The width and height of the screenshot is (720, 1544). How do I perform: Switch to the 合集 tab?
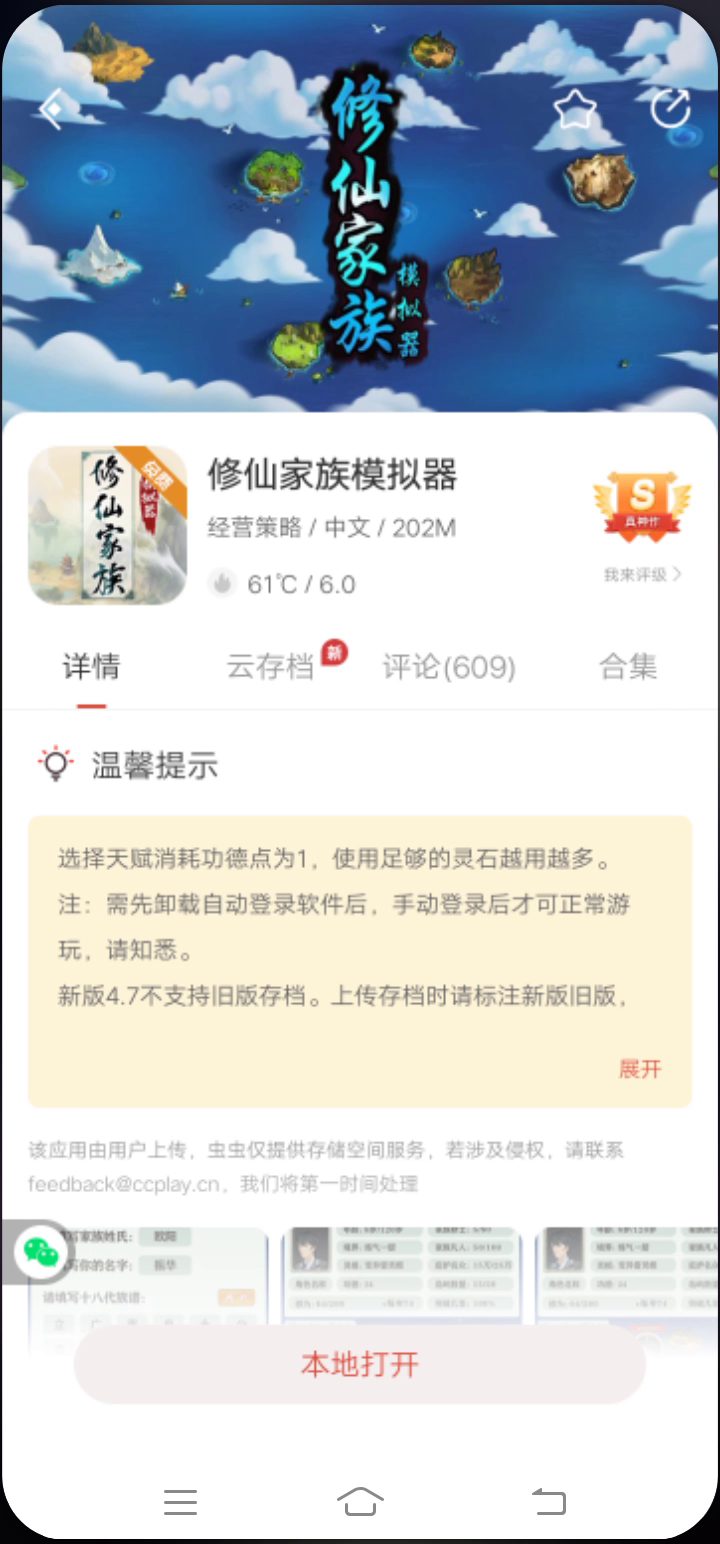[x=628, y=667]
